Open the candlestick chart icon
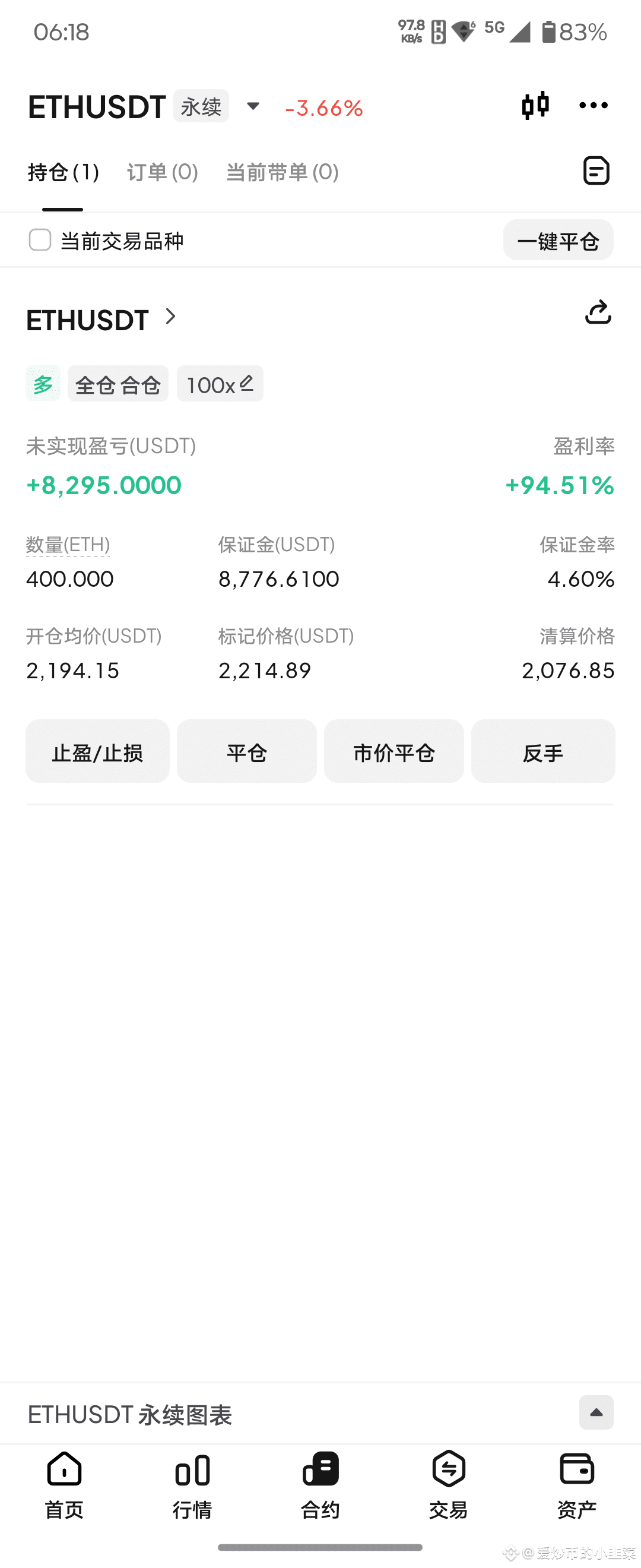641x1568 pixels. point(535,106)
